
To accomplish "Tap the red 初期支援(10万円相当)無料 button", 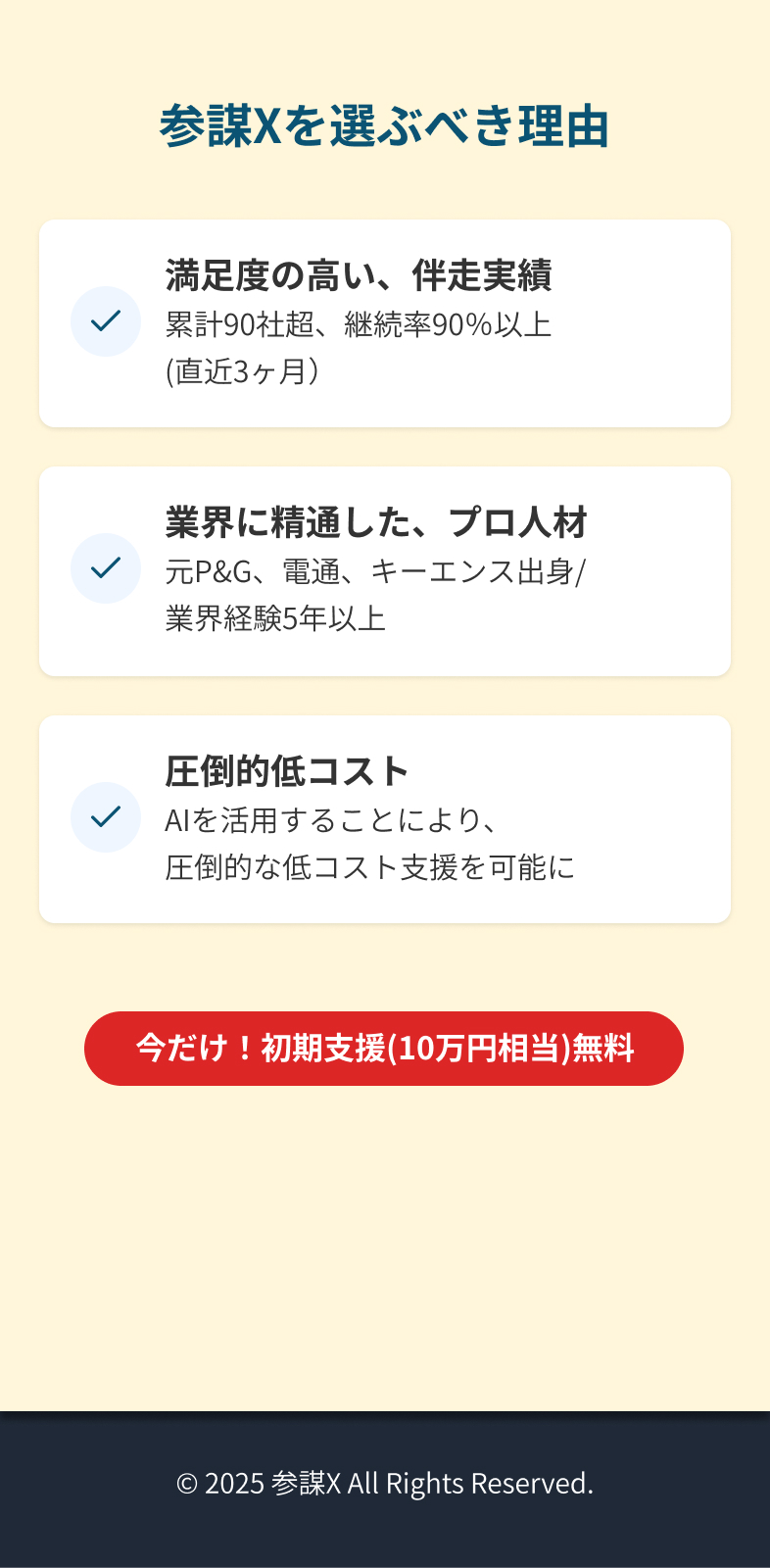I will point(384,1049).
